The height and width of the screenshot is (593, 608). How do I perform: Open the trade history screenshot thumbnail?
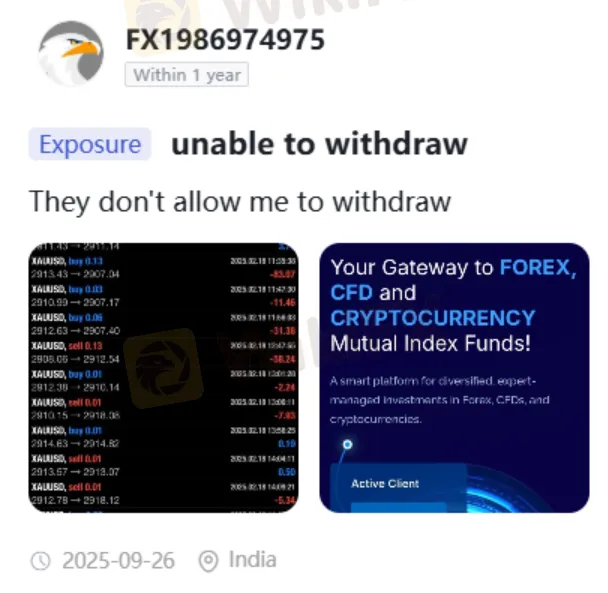(x=163, y=377)
